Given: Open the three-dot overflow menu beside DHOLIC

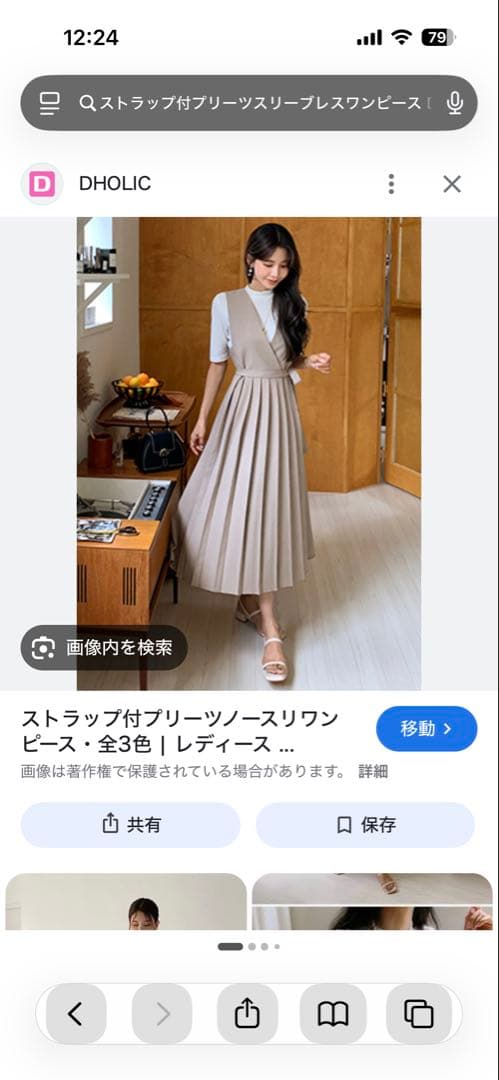Looking at the screenshot, I should point(391,184).
